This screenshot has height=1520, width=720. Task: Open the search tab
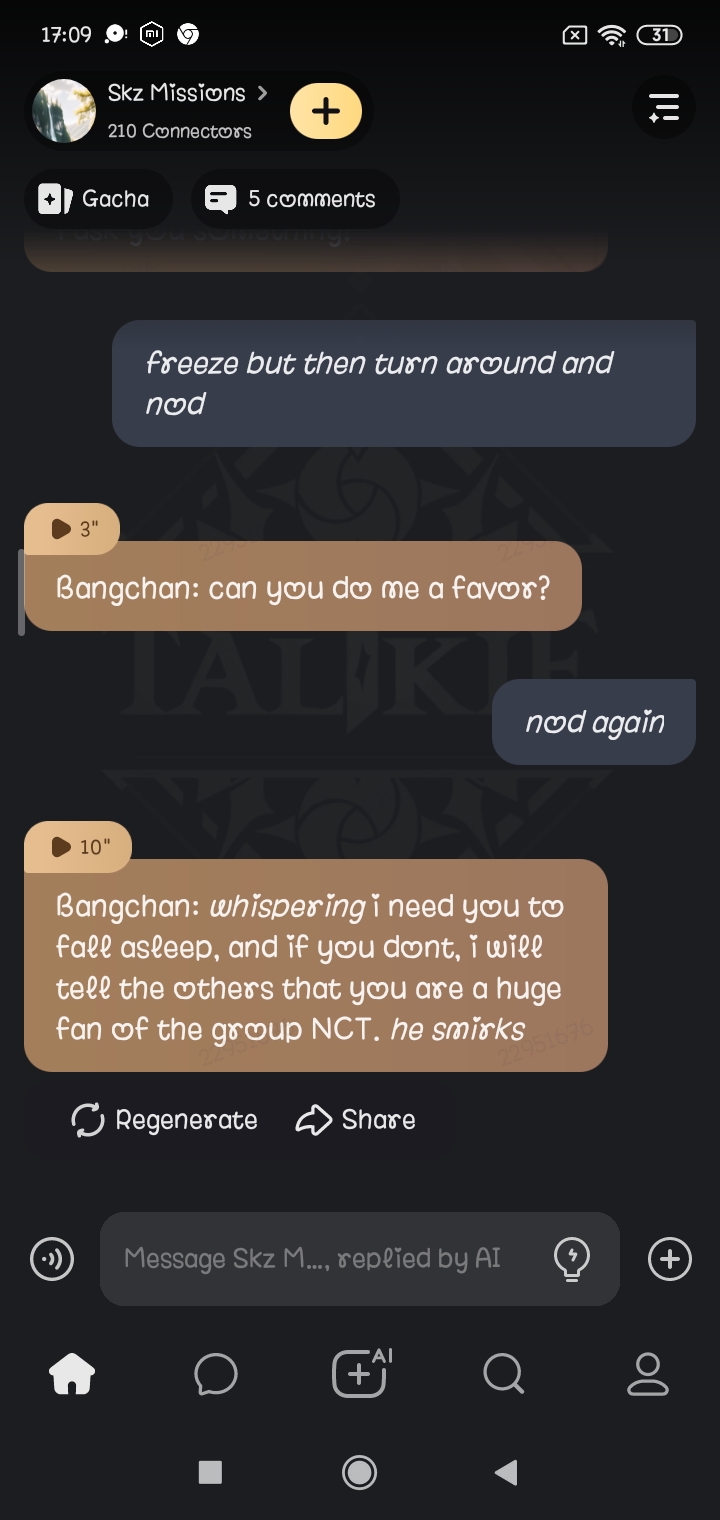[x=503, y=1374]
